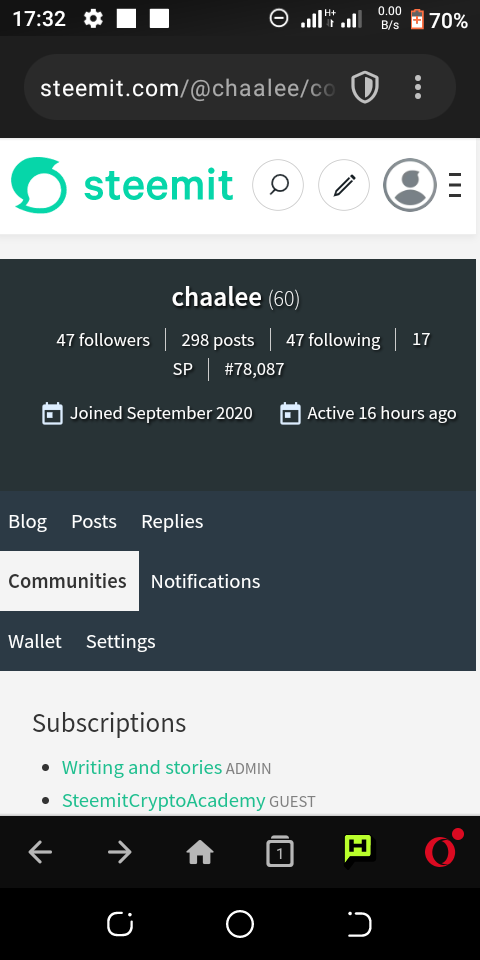Open the 298 posts link
Viewport: 480px width, 960px height.
(218, 340)
